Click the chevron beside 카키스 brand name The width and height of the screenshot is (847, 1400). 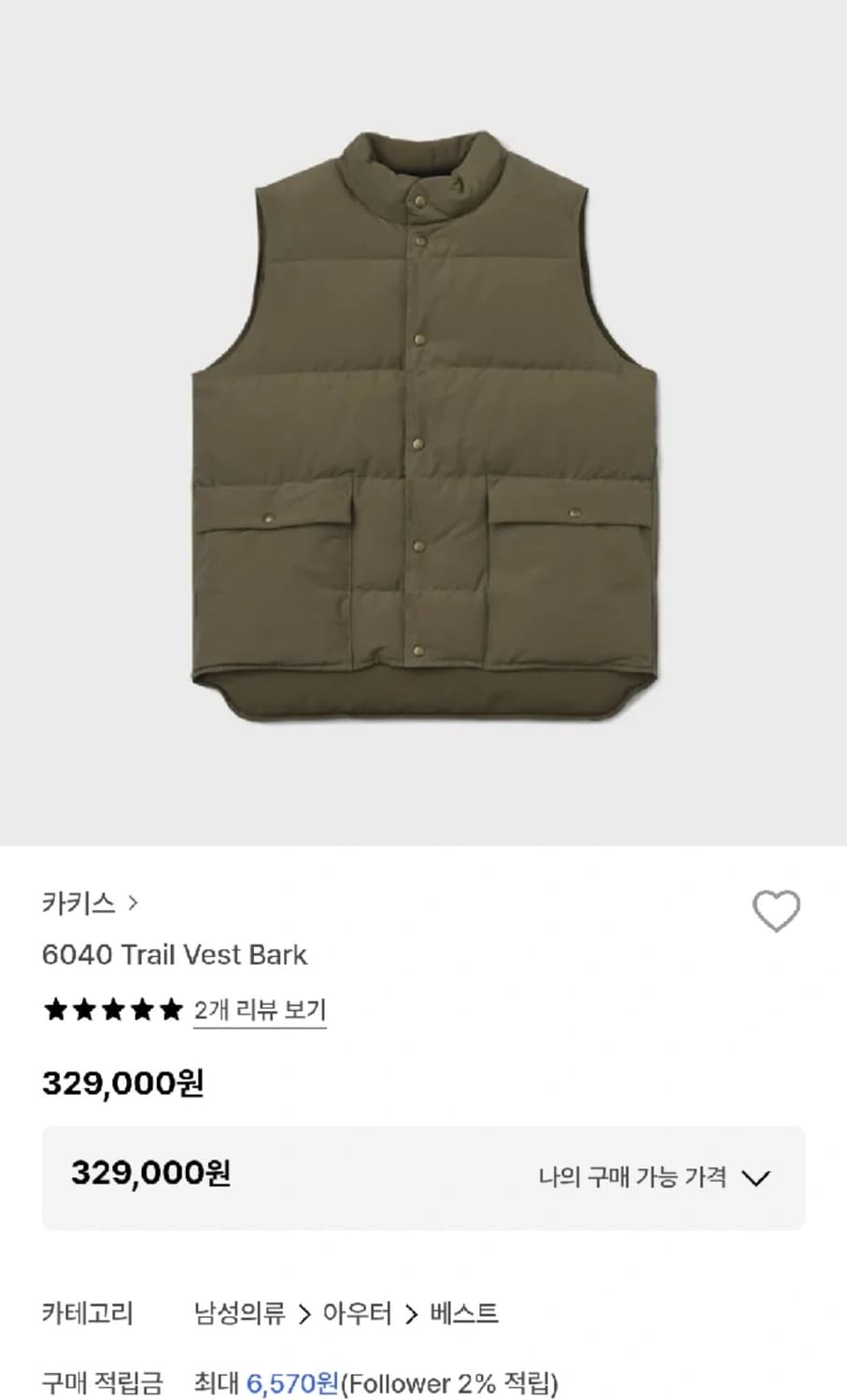136,903
